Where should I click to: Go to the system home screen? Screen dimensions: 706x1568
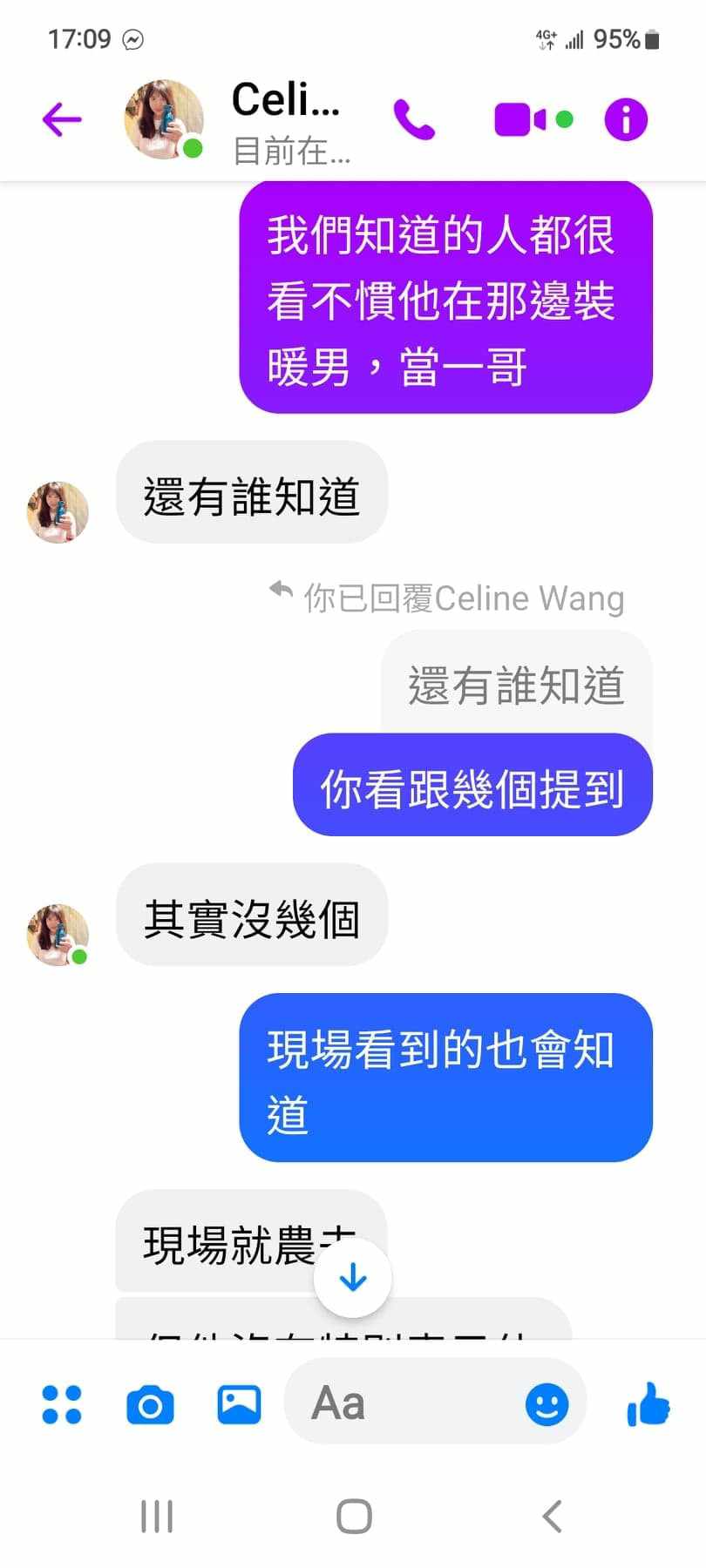tap(354, 1517)
